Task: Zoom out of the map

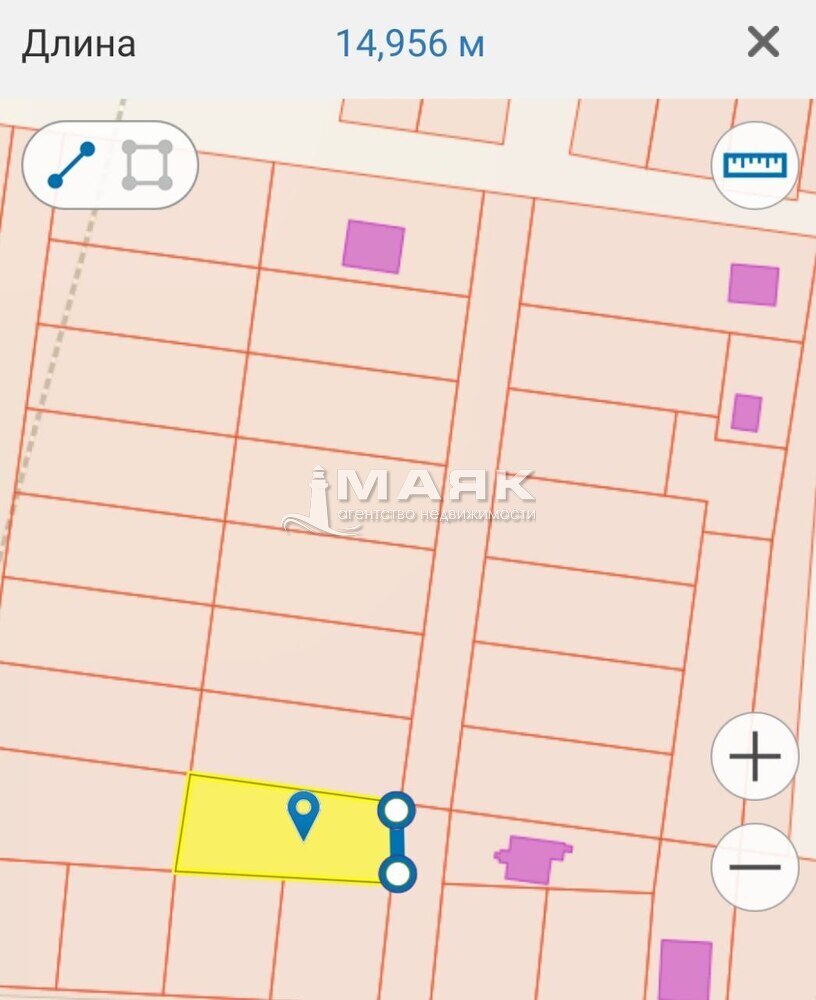Action: (755, 867)
